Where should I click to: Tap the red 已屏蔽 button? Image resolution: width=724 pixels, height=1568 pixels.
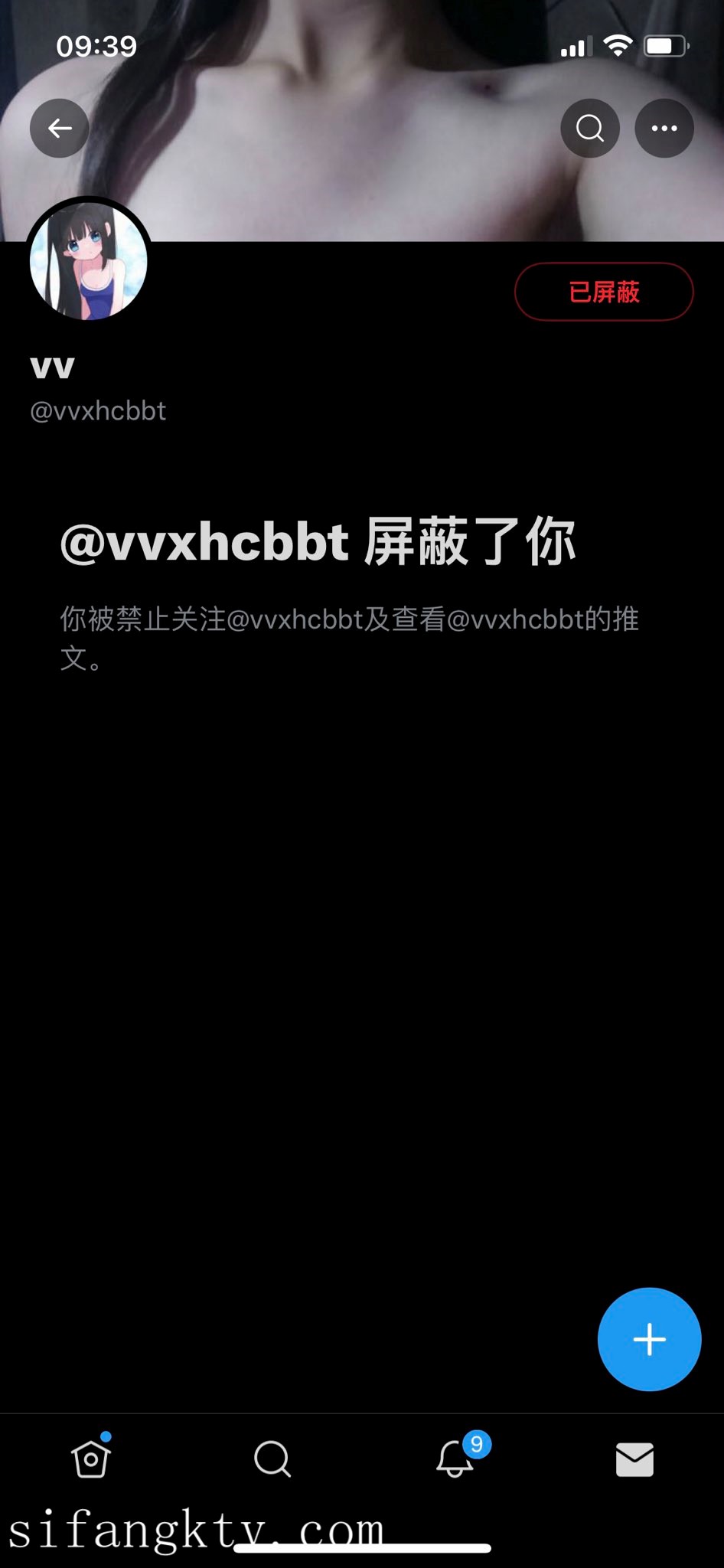604,292
